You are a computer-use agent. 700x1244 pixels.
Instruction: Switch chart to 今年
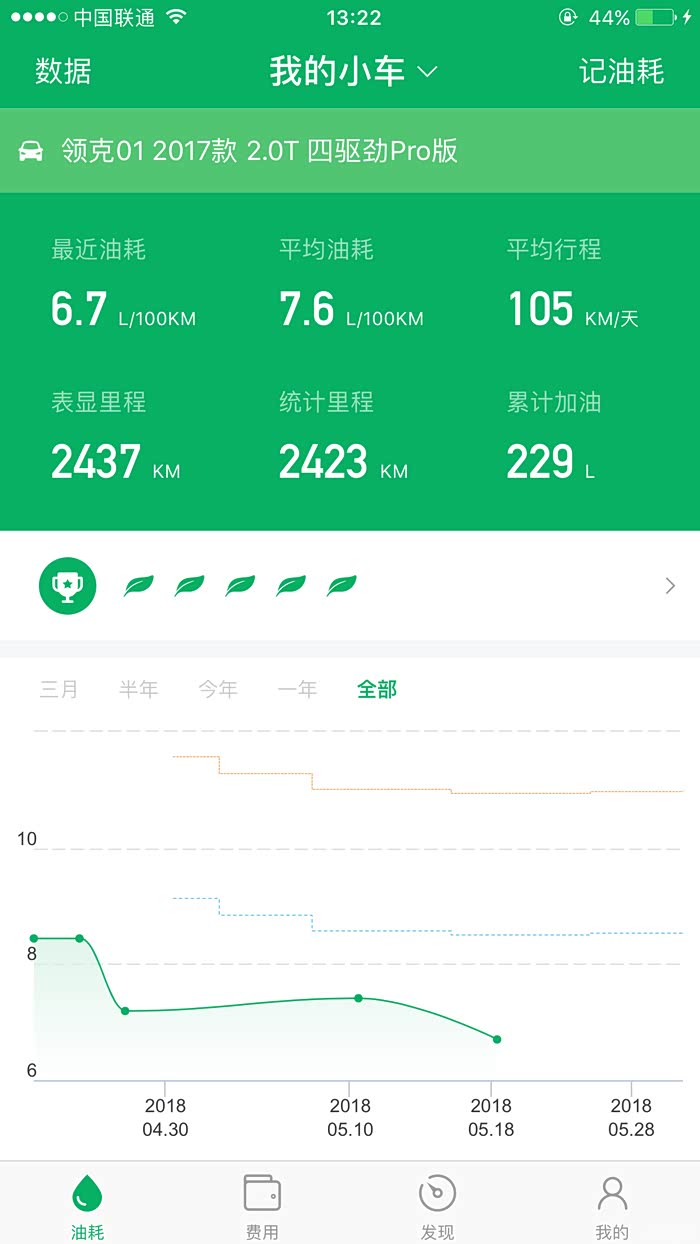[x=217, y=689]
